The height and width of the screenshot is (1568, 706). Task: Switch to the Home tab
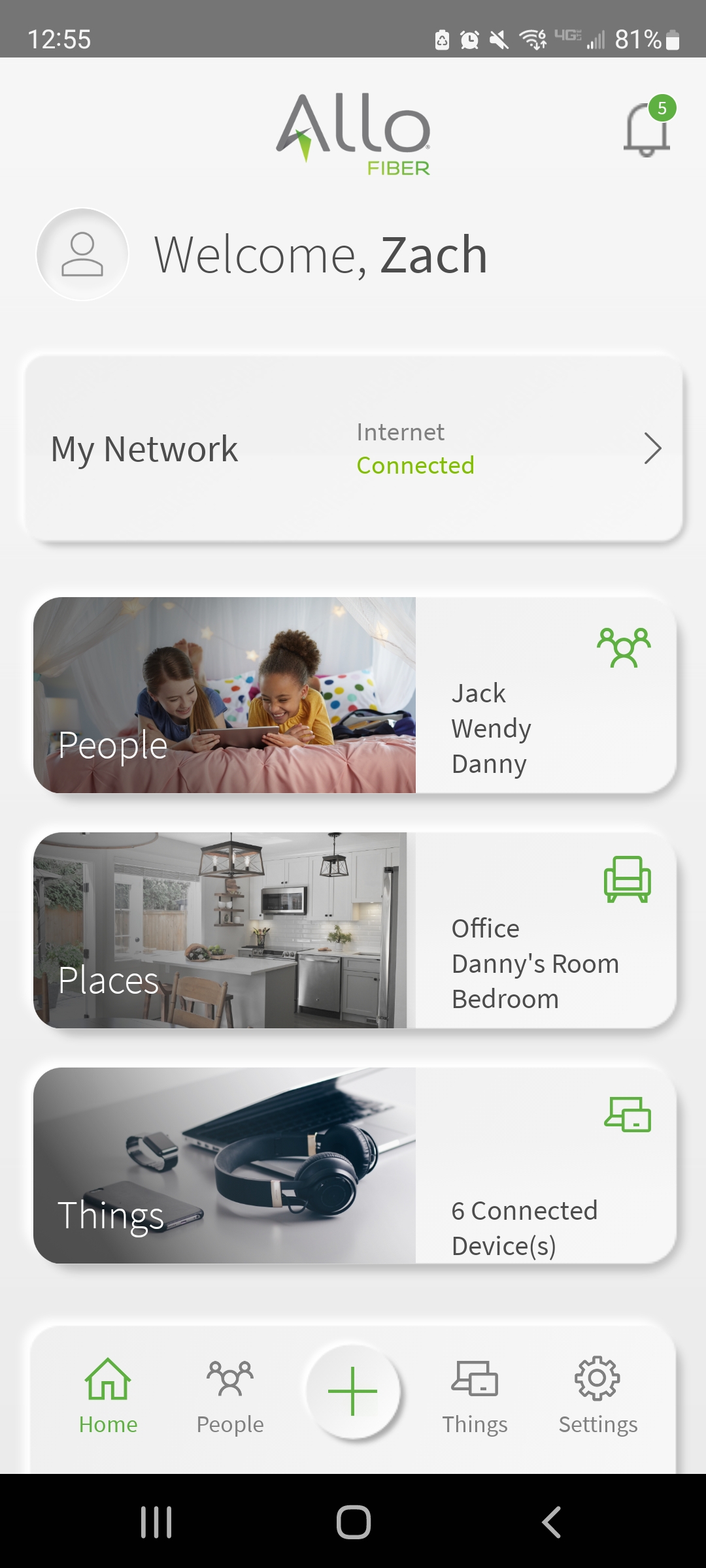(108, 1396)
